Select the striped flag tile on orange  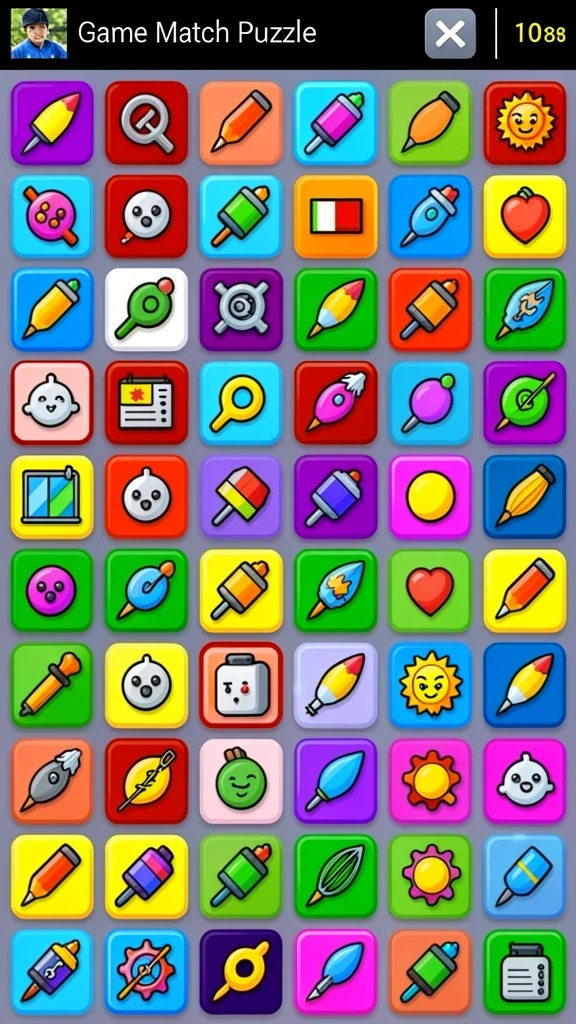click(x=336, y=216)
